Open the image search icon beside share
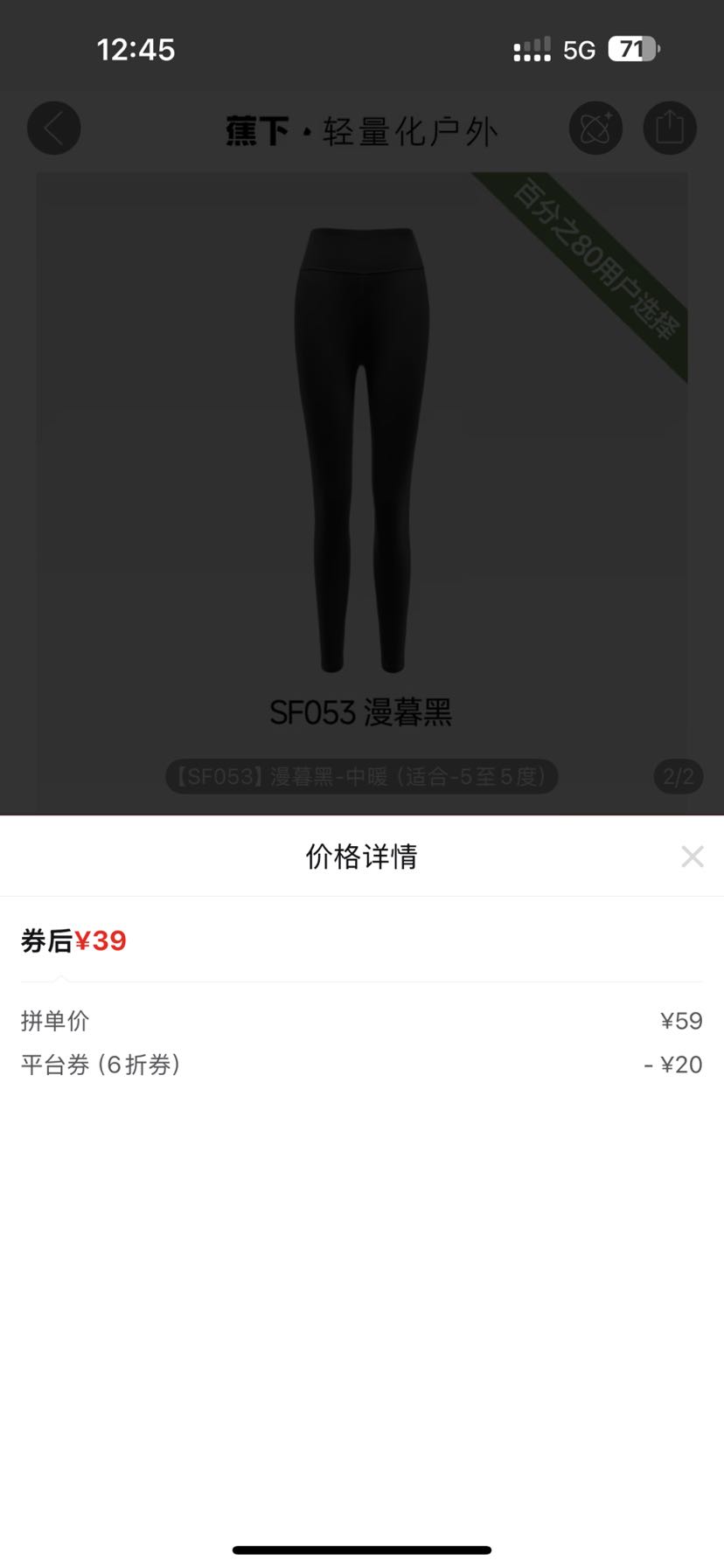The height and width of the screenshot is (1568, 724). point(595,128)
